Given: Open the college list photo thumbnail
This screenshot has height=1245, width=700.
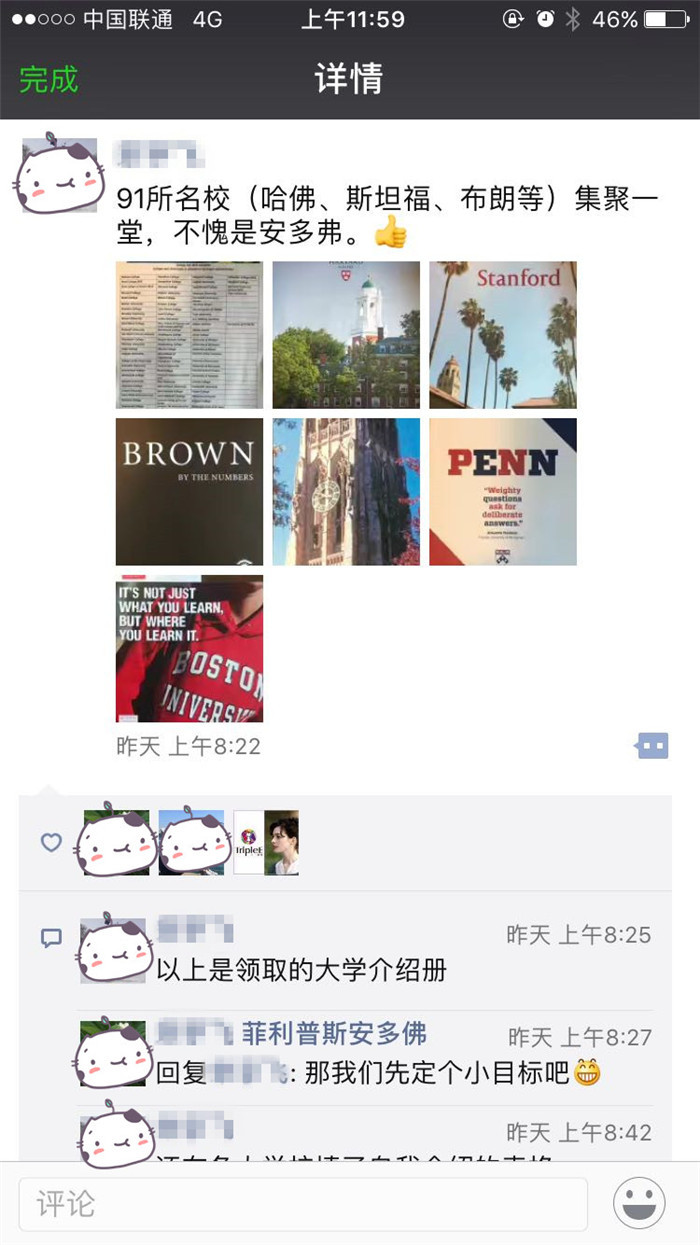Looking at the screenshot, I should pyautogui.click(x=189, y=335).
